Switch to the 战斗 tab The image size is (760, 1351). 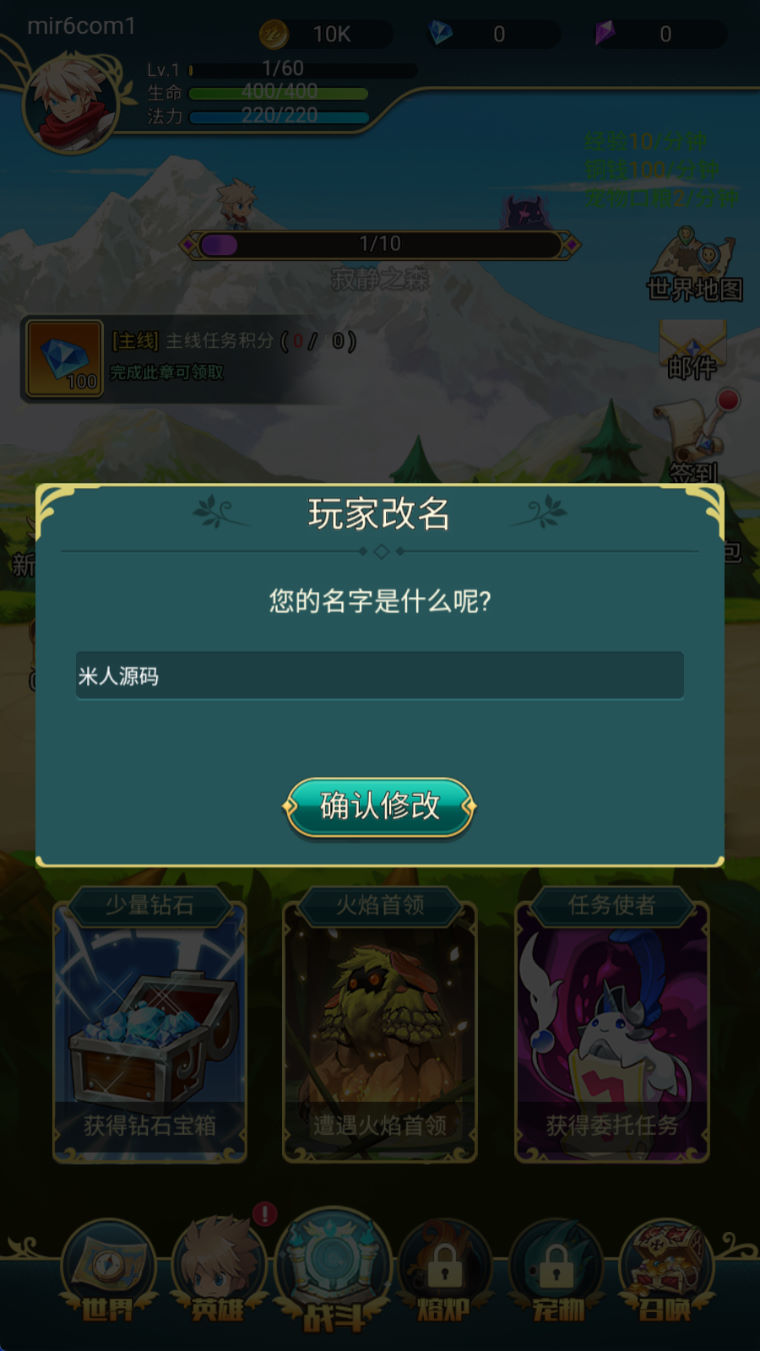[x=331, y=1272]
